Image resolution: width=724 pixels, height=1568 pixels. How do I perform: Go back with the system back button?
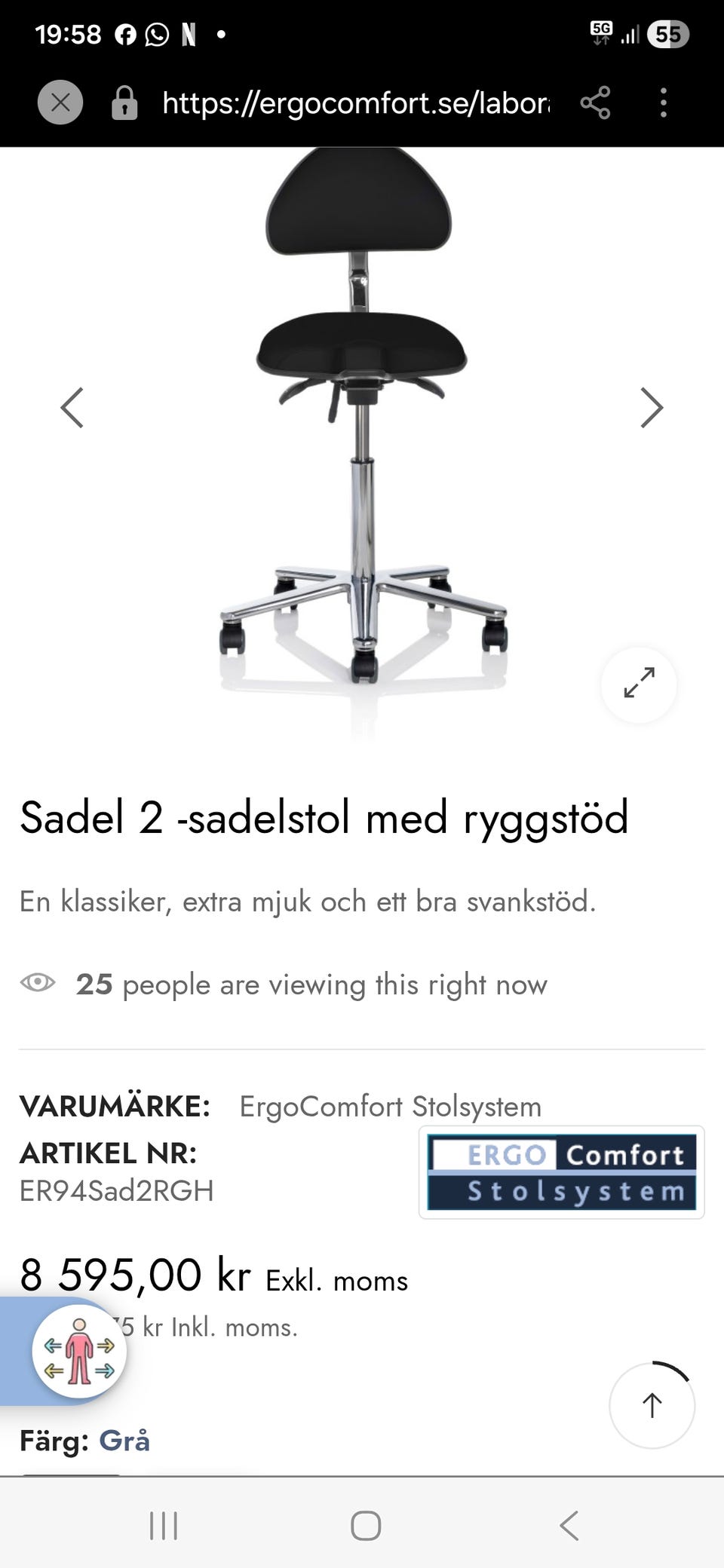point(569,1525)
